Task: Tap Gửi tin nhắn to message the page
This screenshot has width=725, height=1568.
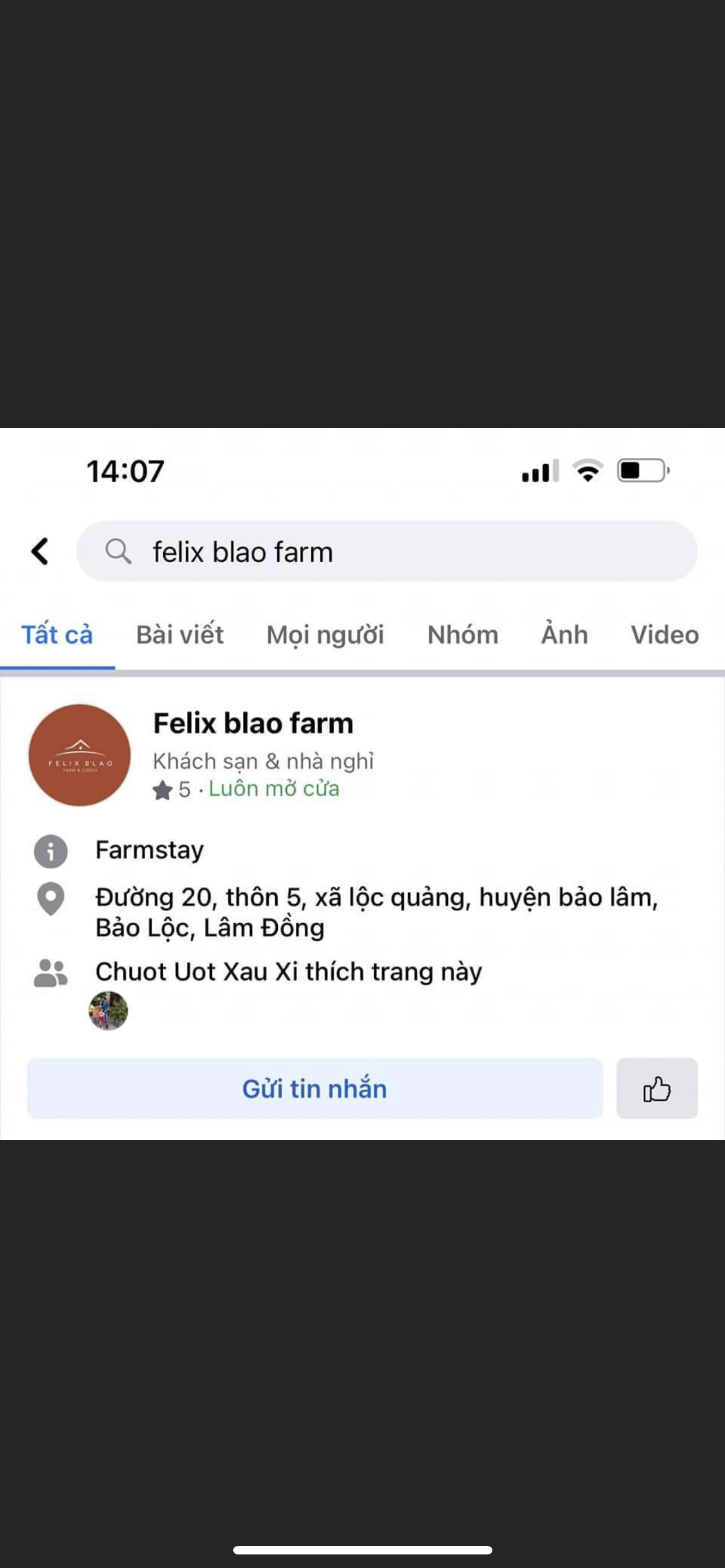Action: pos(315,1088)
